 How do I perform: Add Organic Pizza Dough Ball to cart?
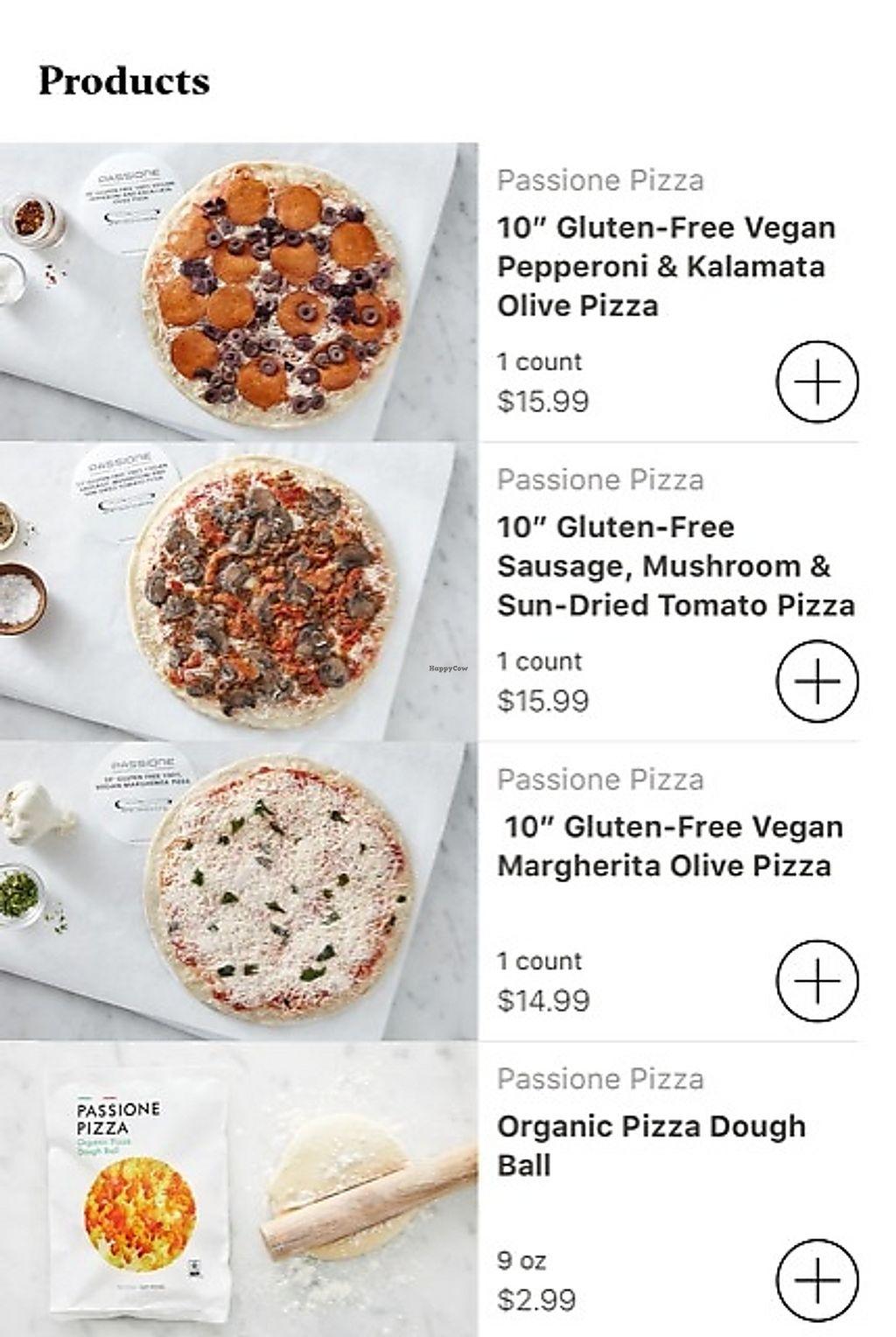(x=817, y=1279)
